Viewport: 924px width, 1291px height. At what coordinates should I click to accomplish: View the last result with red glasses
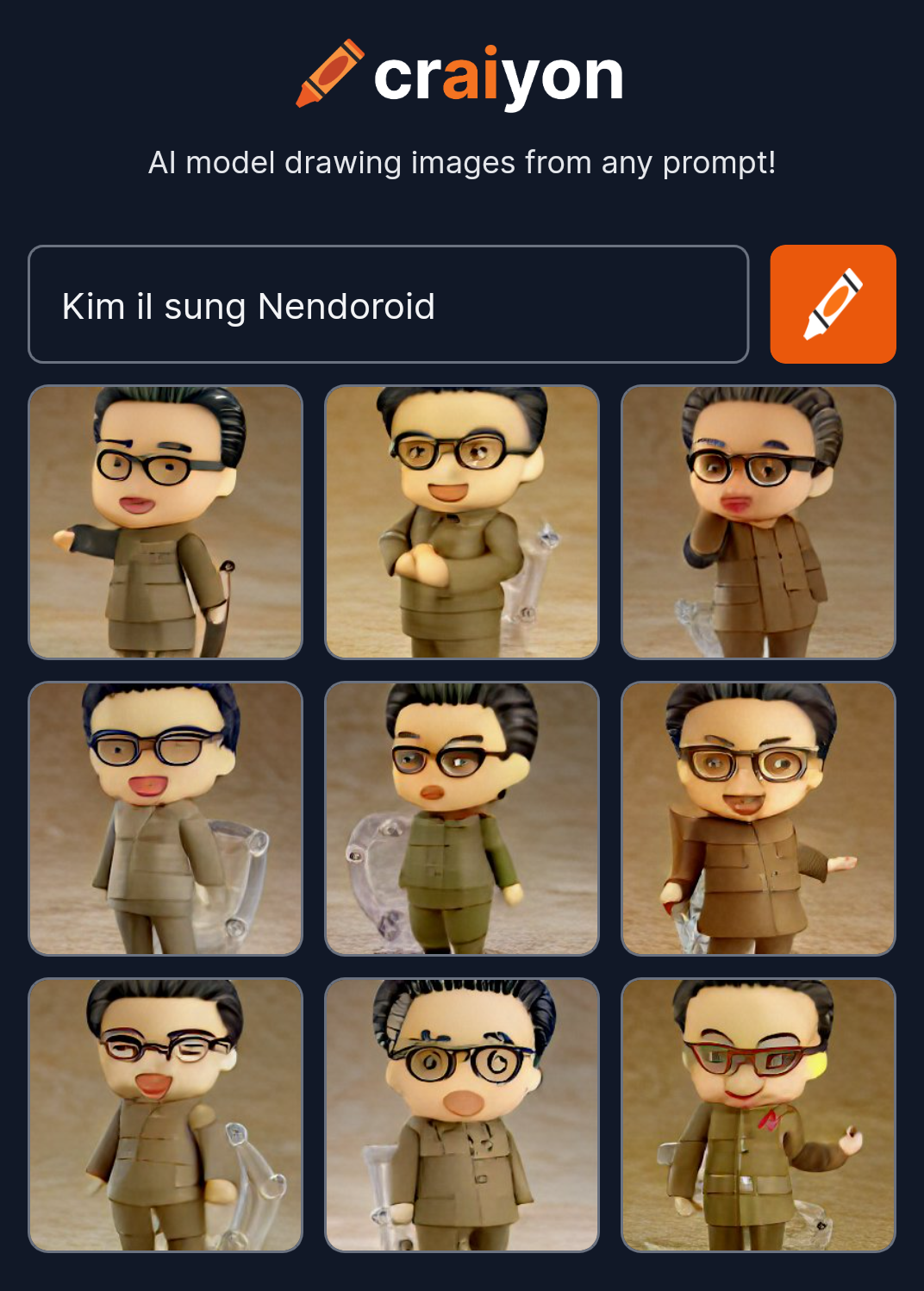[x=759, y=1115]
